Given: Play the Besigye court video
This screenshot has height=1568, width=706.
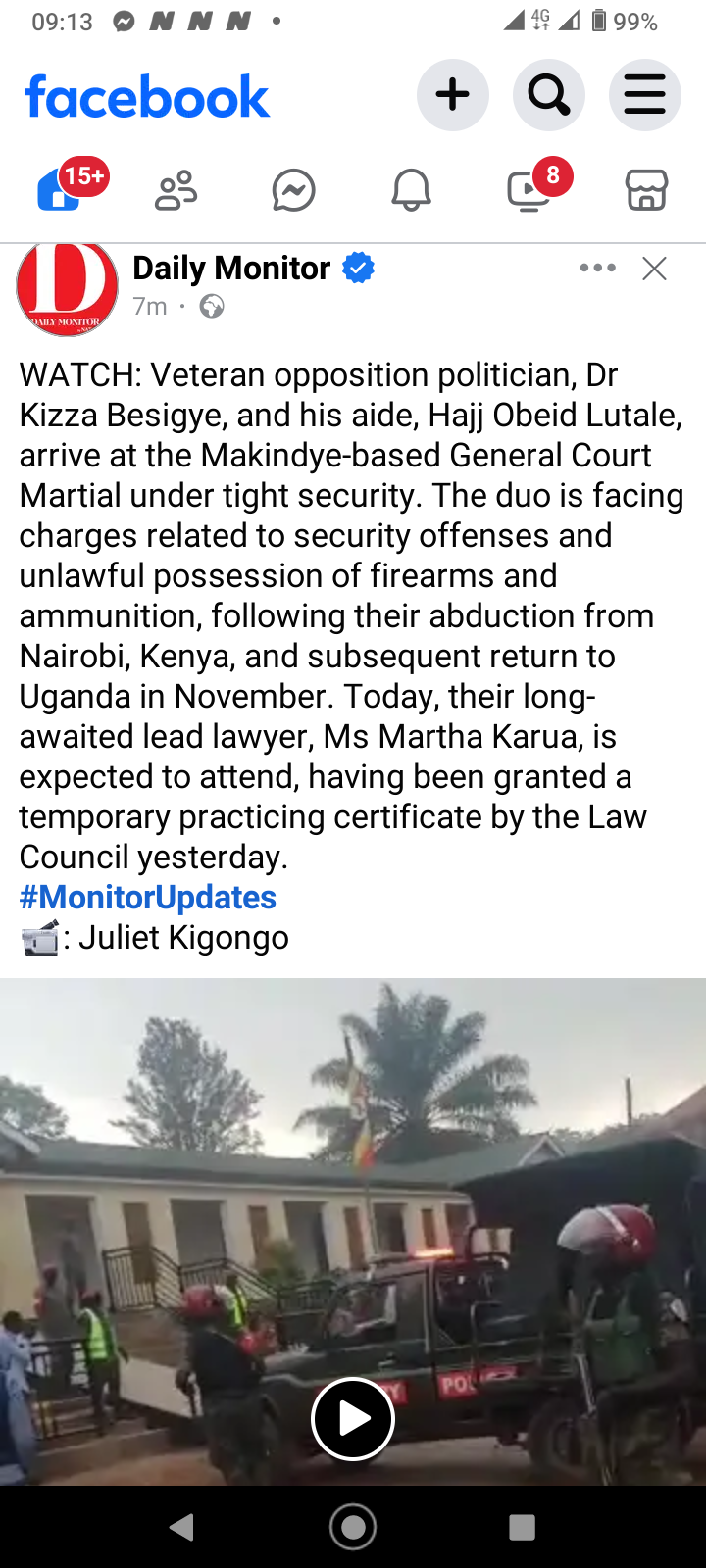Looking at the screenshot, I should (353, 1418).
